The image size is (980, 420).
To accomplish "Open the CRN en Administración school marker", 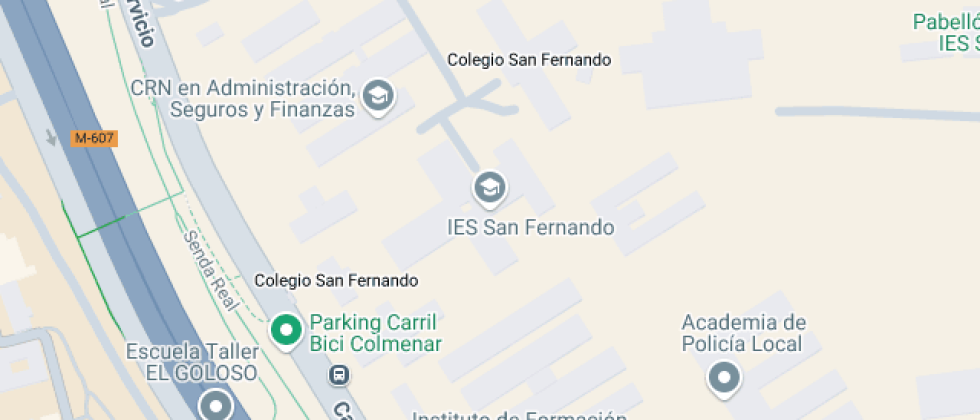I will (378, 95).
